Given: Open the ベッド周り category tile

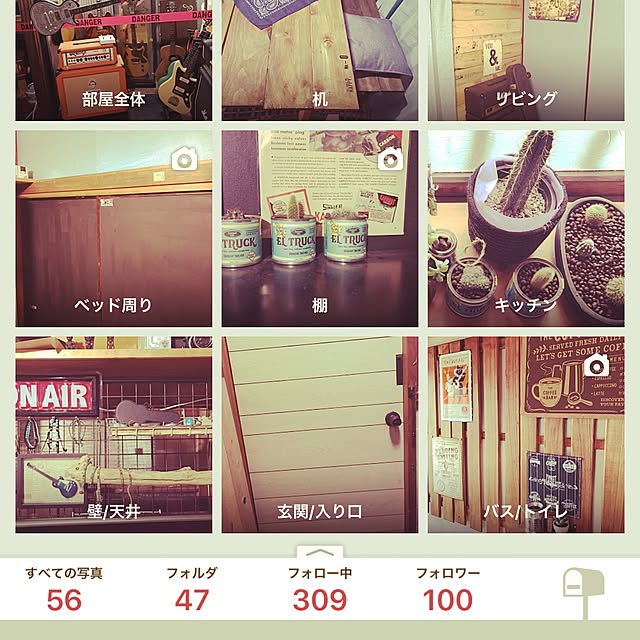Looking at the screenshot, I should (x=114, y=228).
